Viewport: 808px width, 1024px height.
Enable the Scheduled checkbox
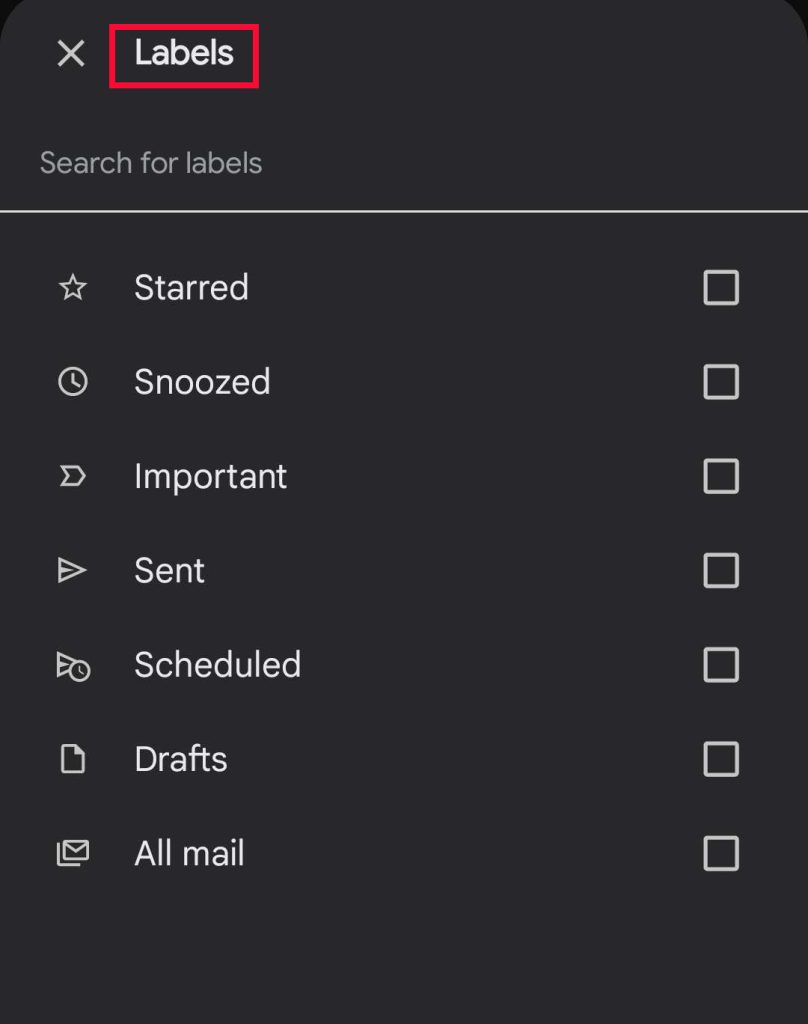coord(721,665)
